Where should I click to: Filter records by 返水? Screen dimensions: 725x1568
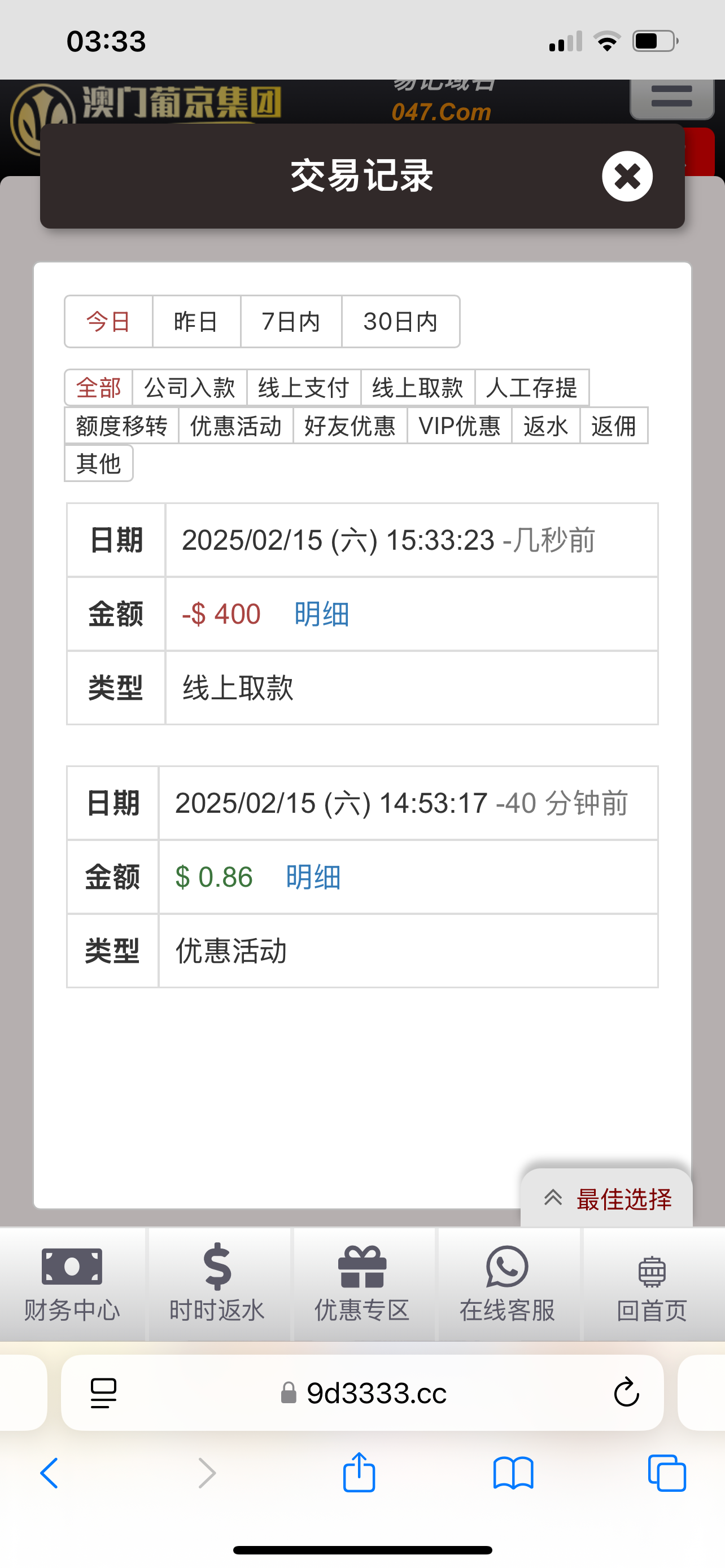click(545, 426)
